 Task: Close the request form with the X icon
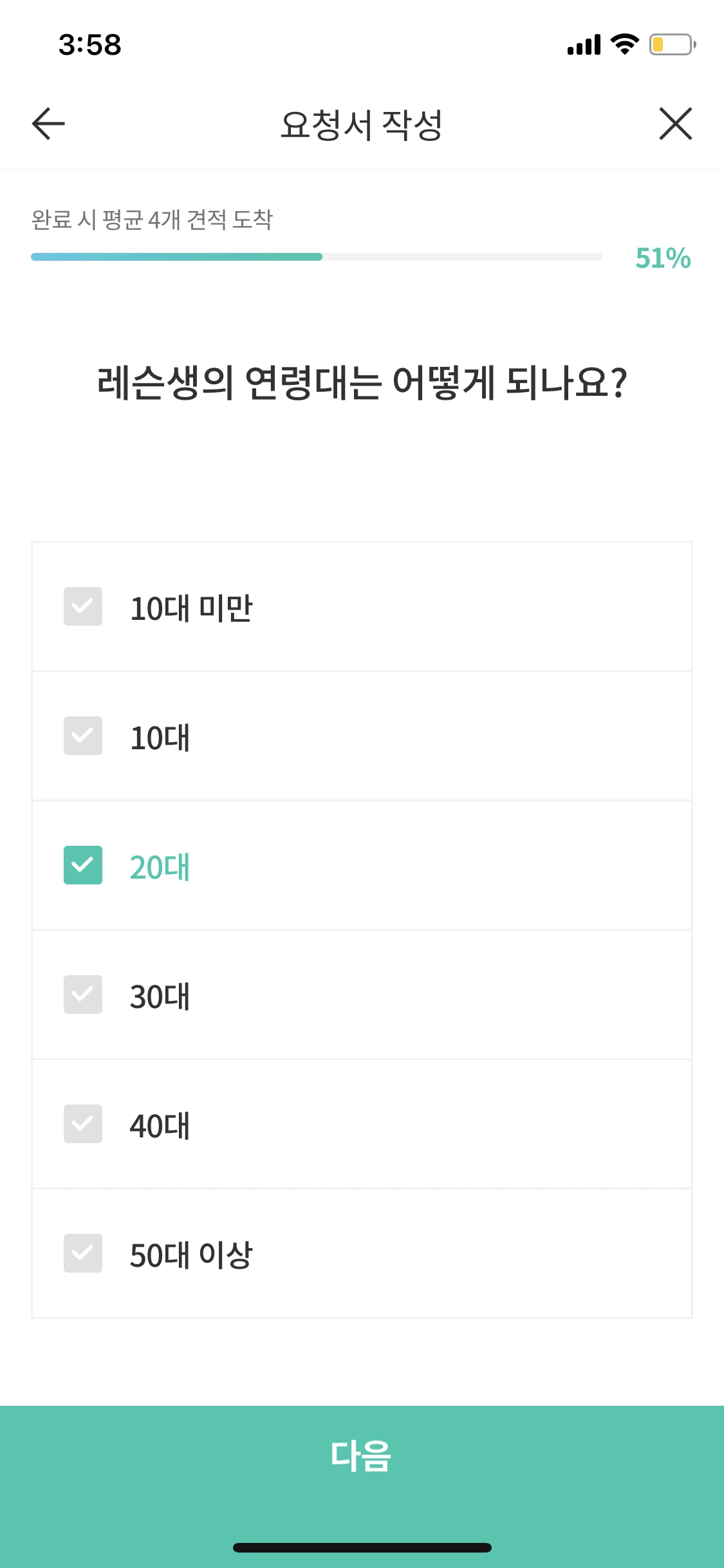pos(675,124)
